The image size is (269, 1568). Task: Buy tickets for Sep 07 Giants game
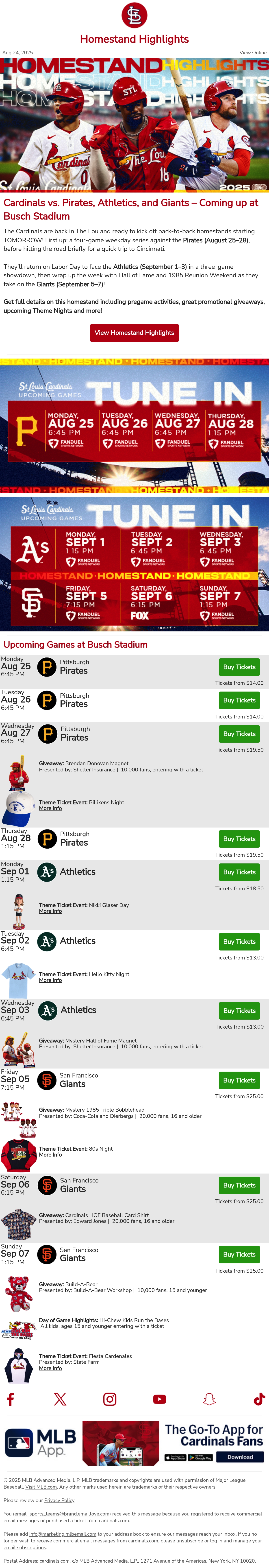coord(239,1255)
